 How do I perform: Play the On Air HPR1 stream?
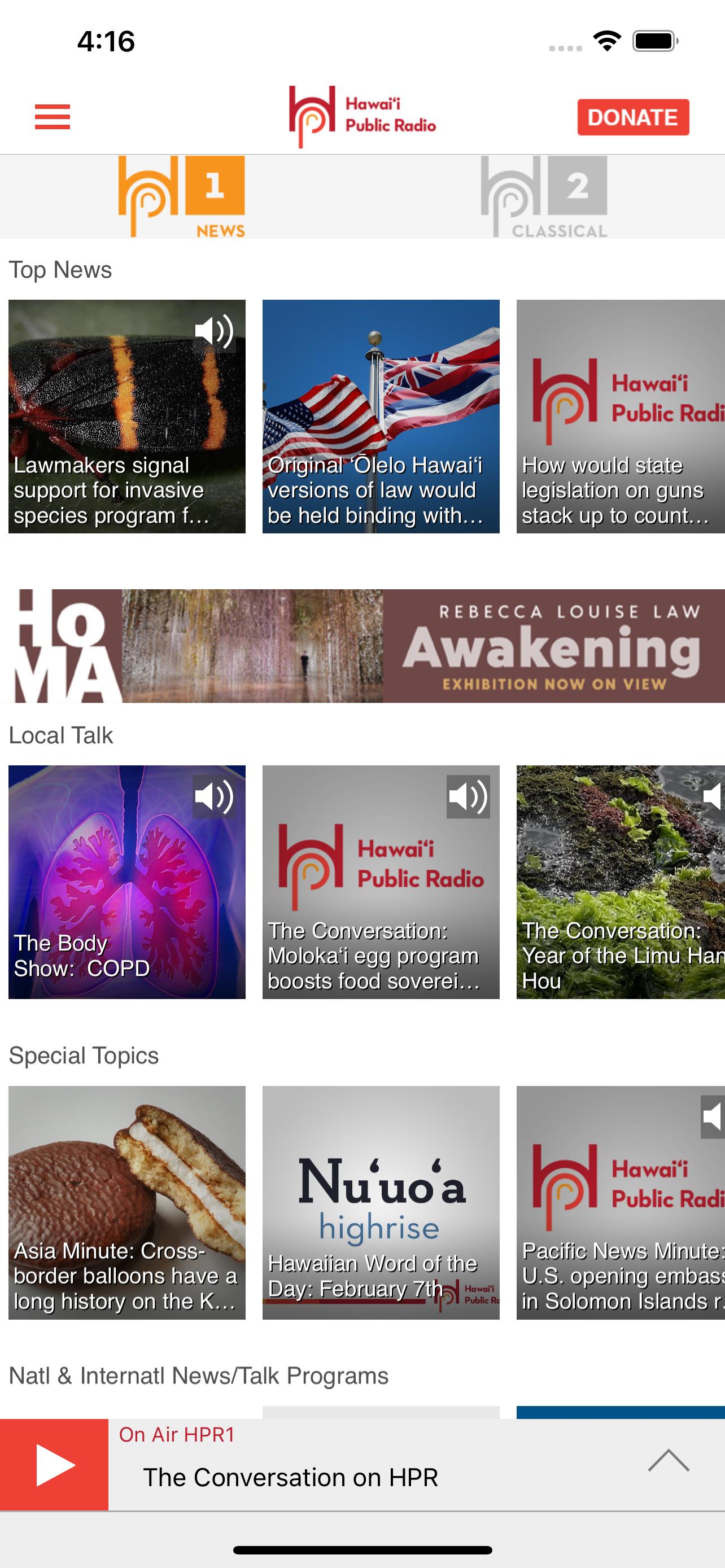click(x=54, y=1465)
